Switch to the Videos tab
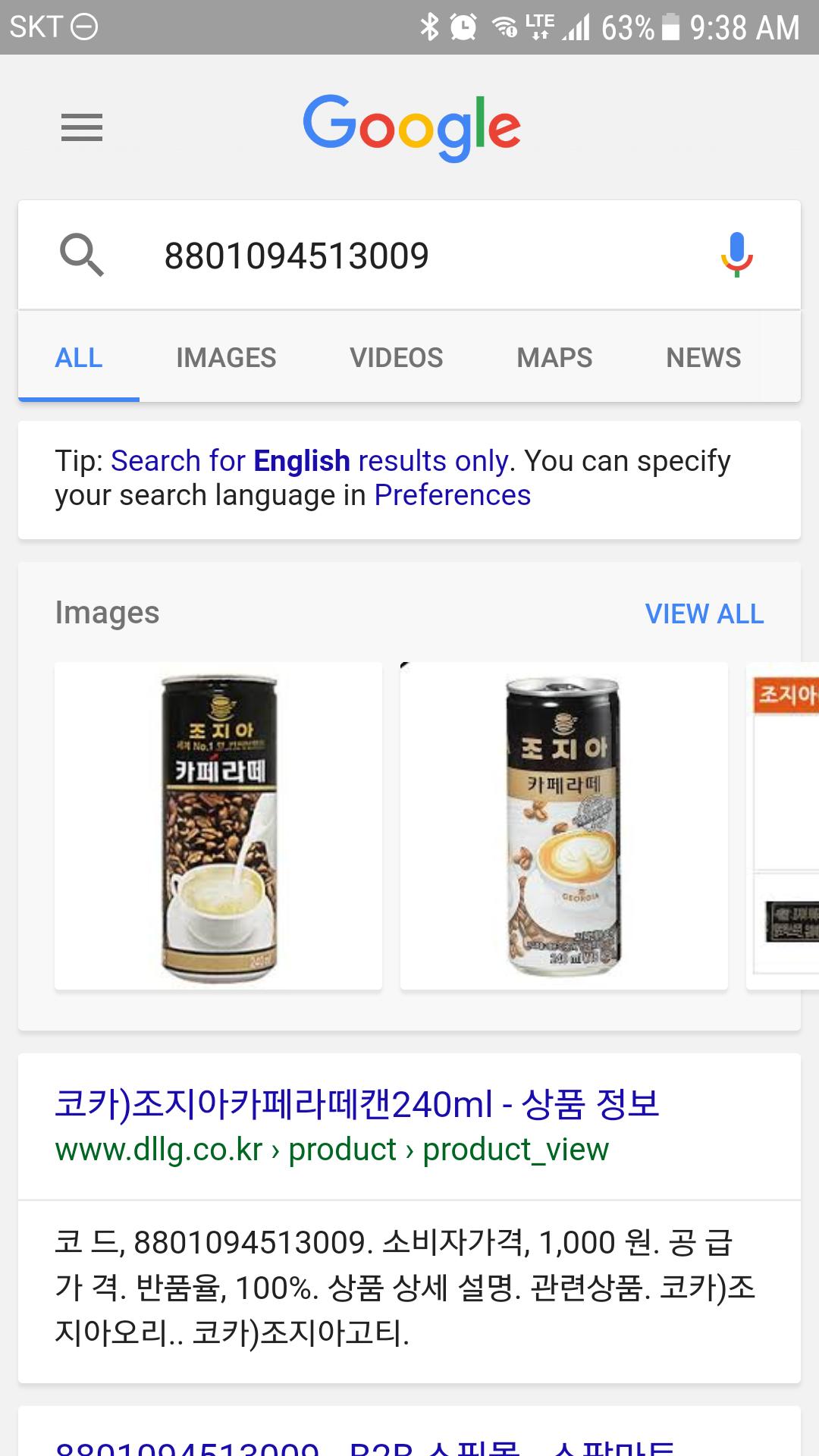Image resolution: width=819 pixels, height=1456 pixels. [396, 357]
